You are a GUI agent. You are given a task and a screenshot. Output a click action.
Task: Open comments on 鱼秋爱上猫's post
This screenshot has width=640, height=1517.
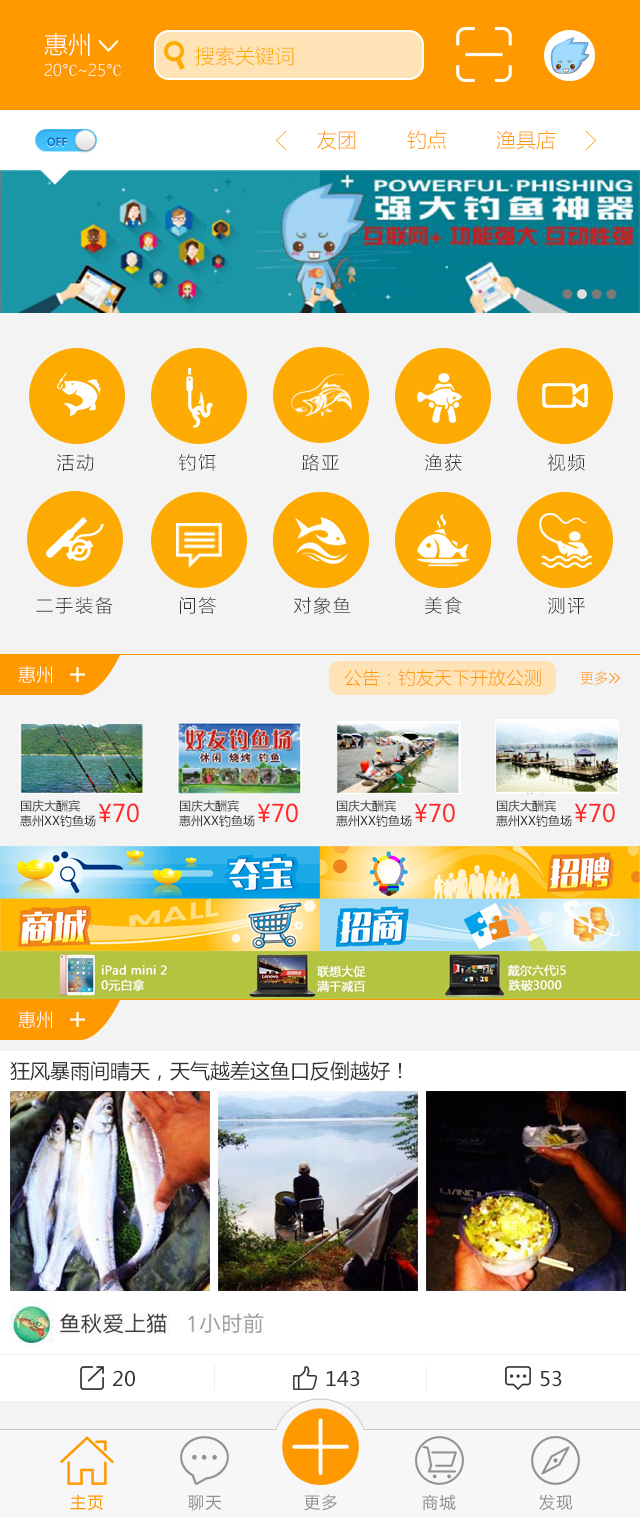coord(533,1379)
